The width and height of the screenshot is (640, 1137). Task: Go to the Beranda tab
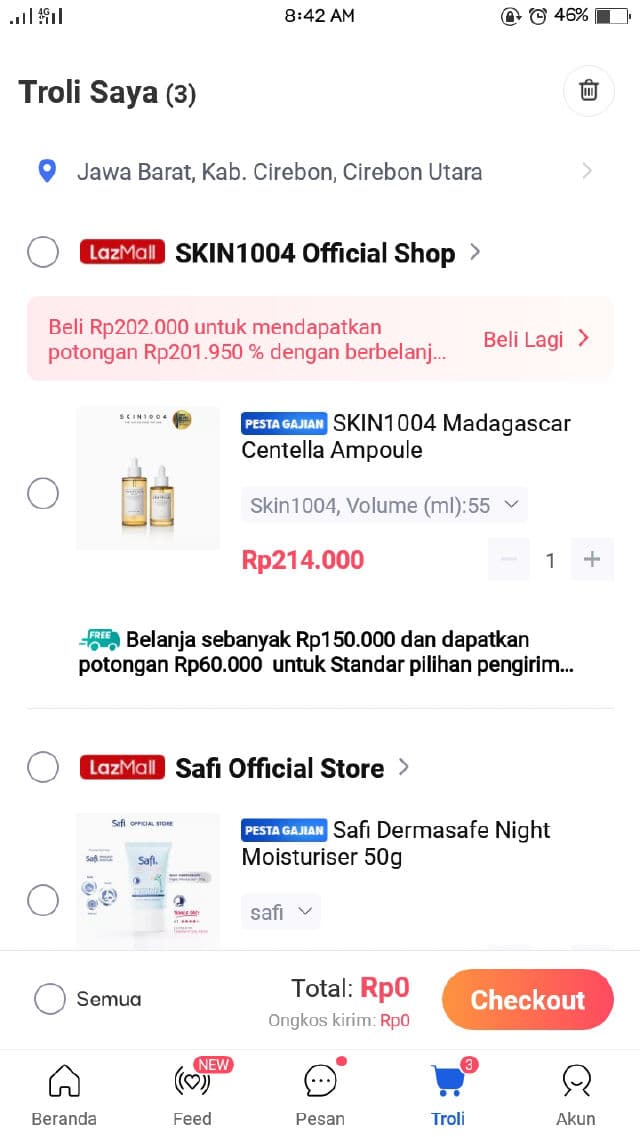point(64,1093)
